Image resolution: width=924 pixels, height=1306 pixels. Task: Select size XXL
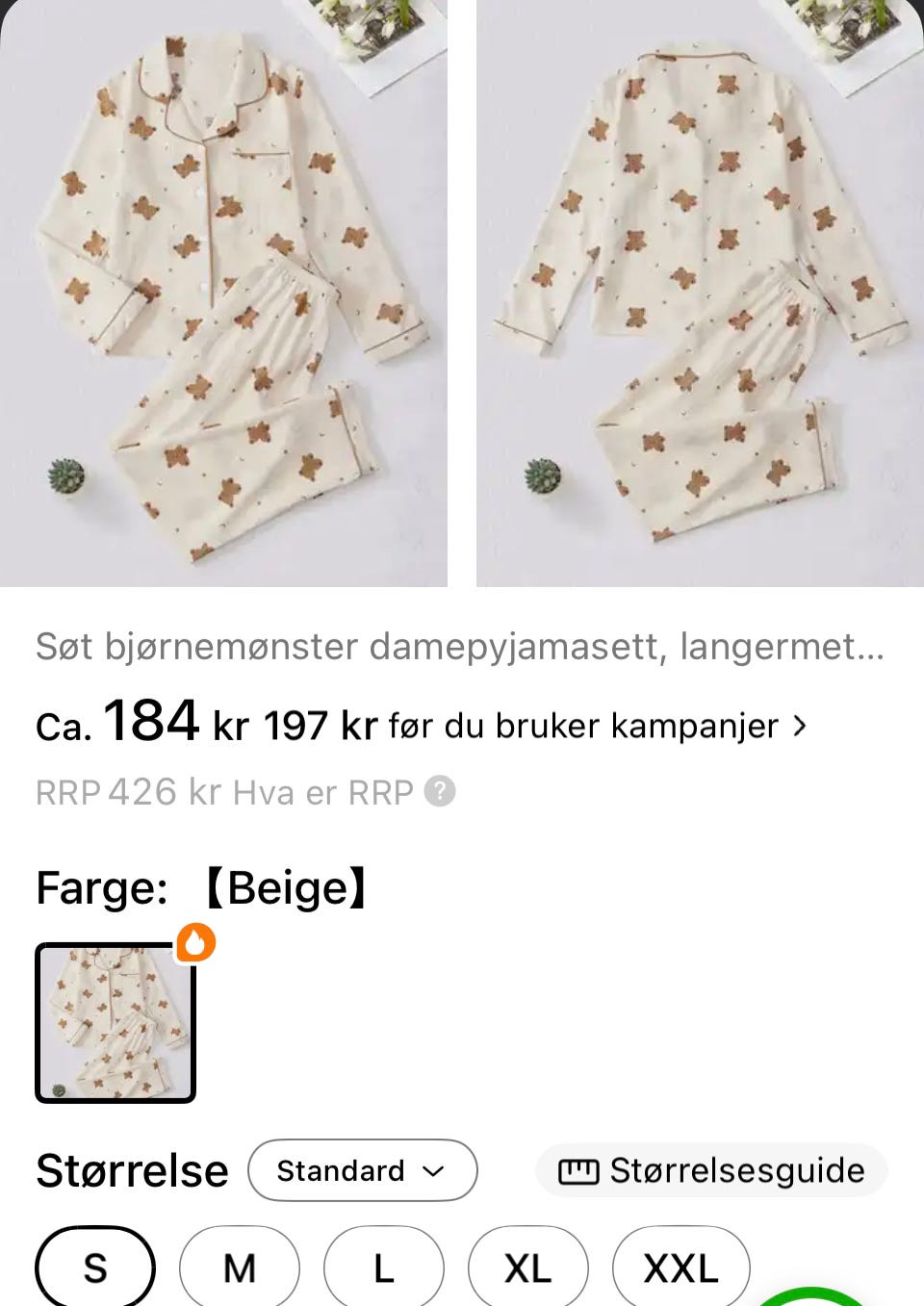(680, 1268)
